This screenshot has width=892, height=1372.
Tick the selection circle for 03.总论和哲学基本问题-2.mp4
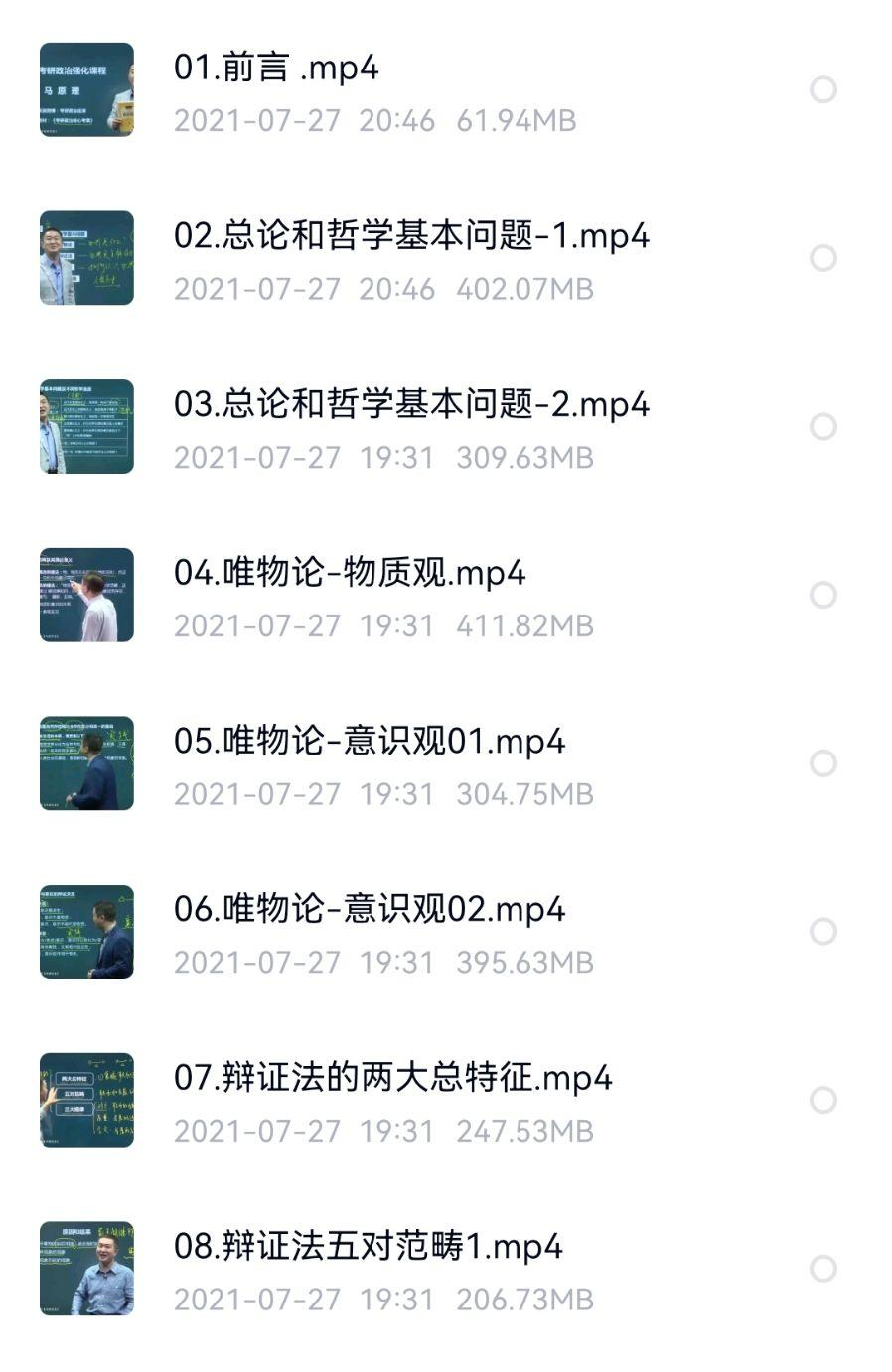click(822, 427)
